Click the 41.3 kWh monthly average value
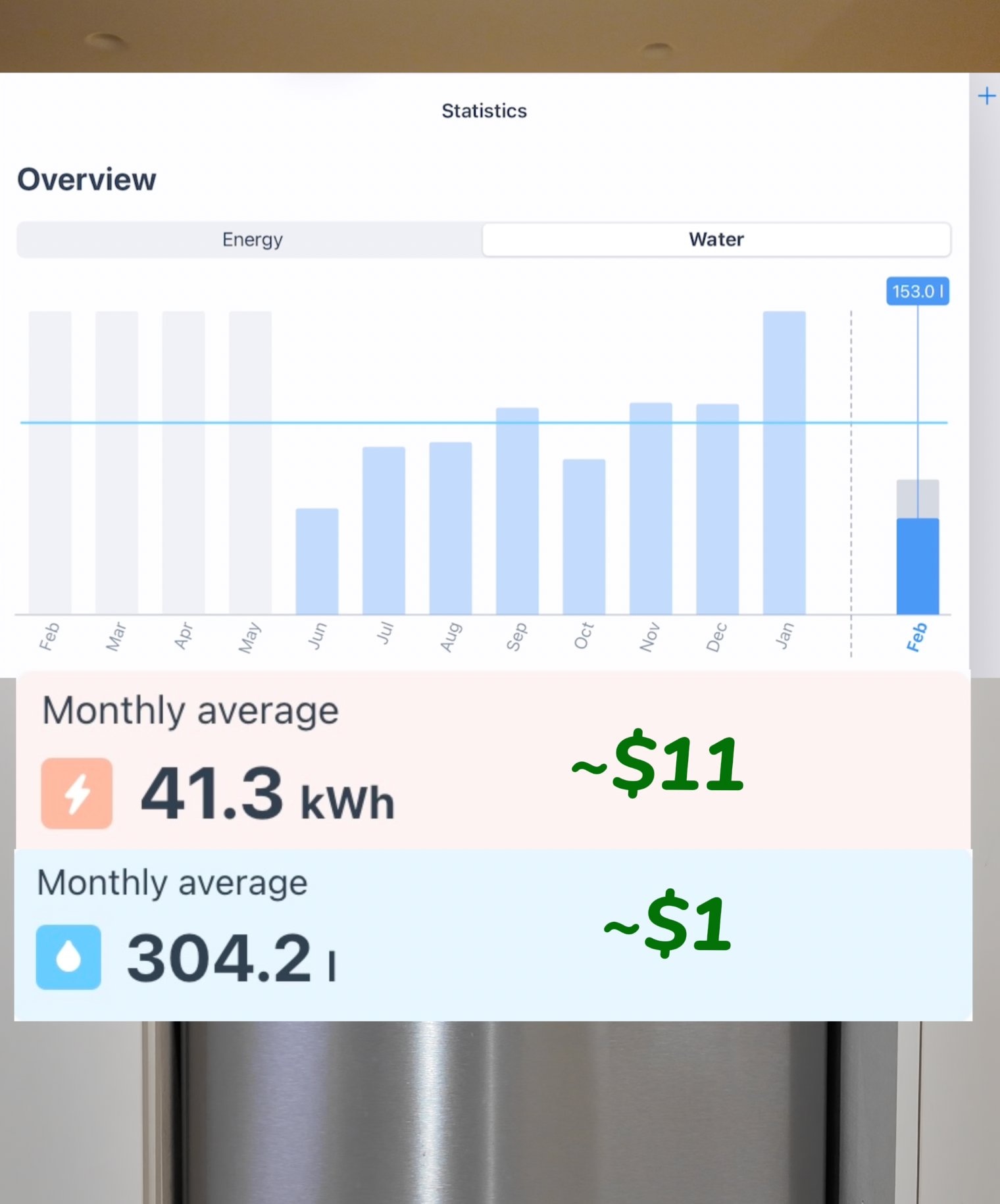The height and width of the screenshot is (1204, 1000). click(263, 793)
